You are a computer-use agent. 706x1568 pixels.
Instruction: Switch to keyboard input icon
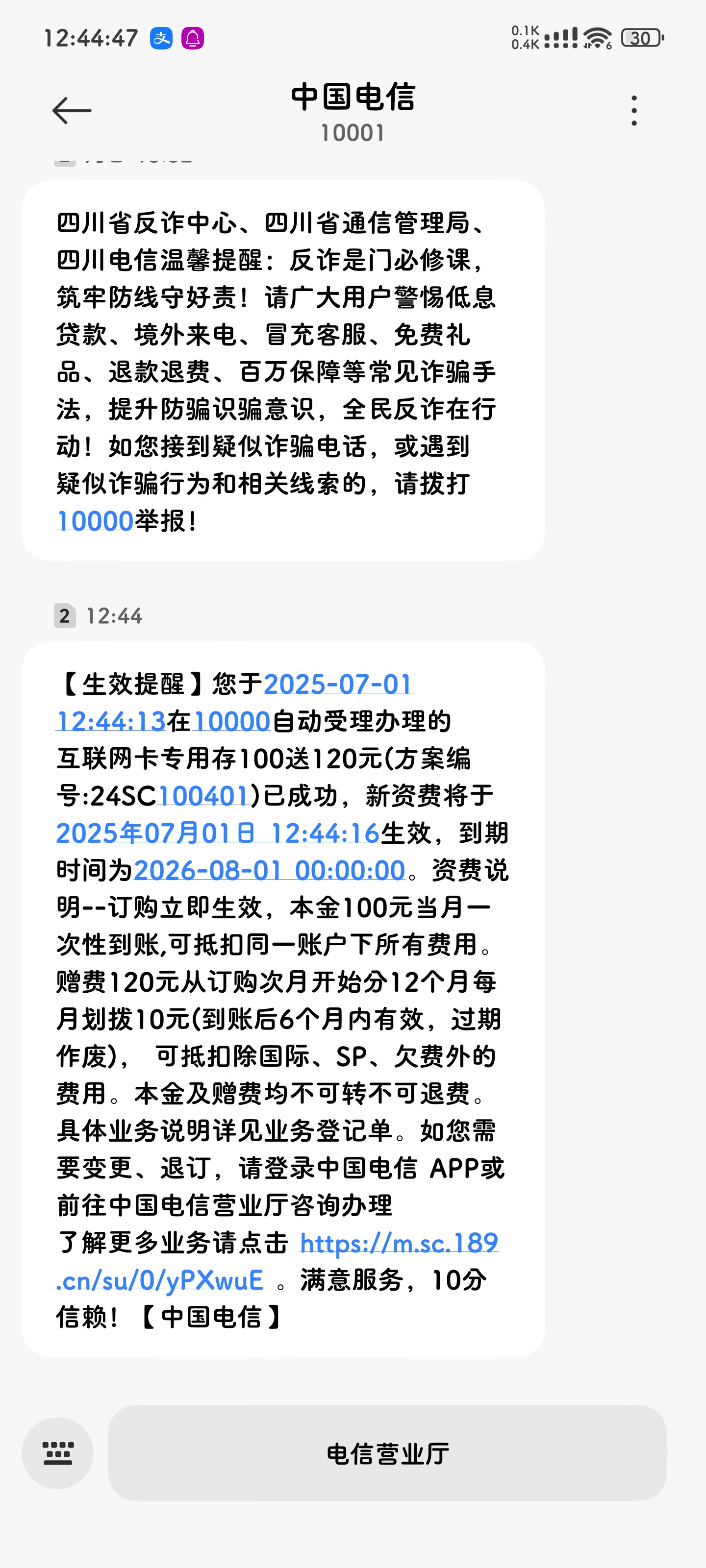(x=58, y=1453)
